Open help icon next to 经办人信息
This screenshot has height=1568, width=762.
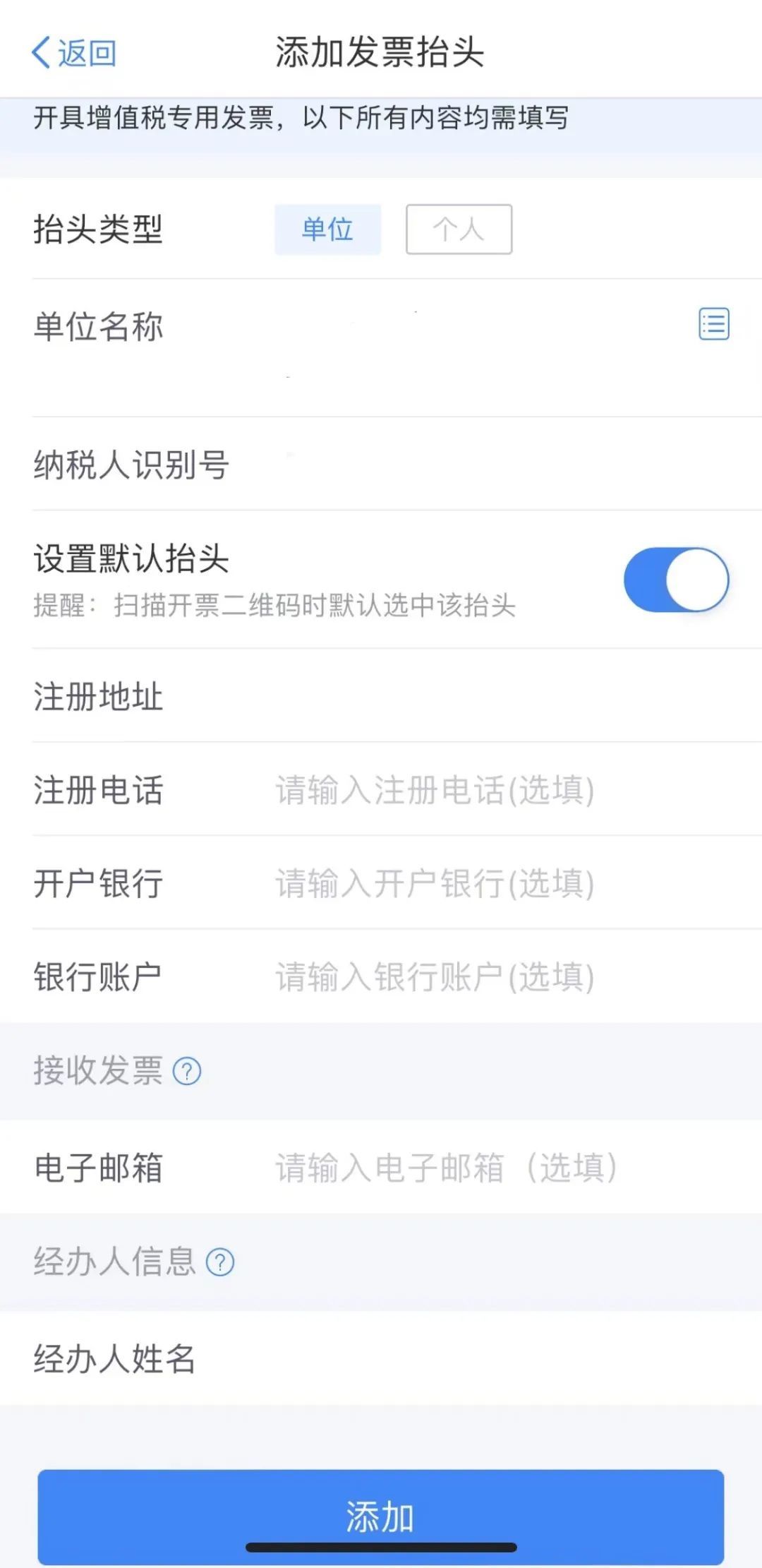(220, 1262)
